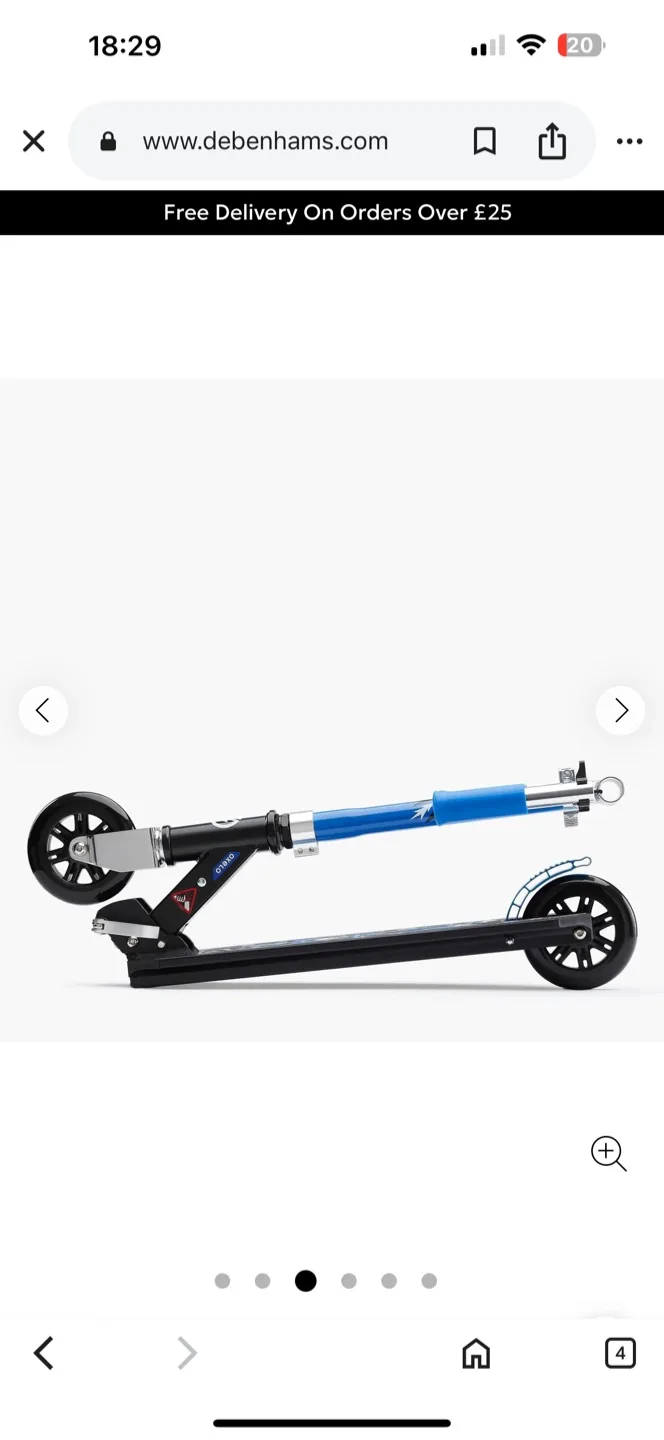Show the next product image
The image size is (664, 1440).
click(x=620, y=710)
